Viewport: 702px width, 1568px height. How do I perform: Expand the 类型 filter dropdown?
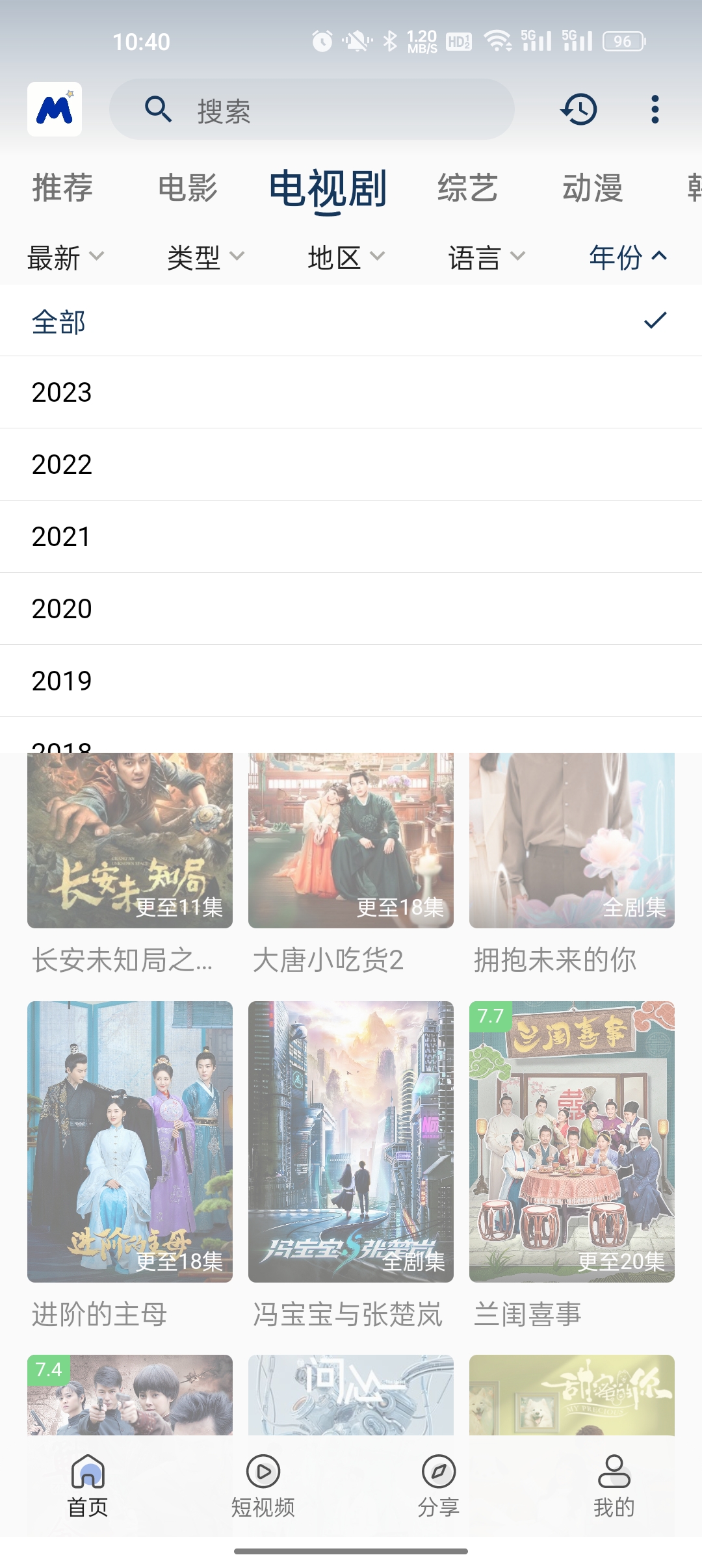(205, 257)
